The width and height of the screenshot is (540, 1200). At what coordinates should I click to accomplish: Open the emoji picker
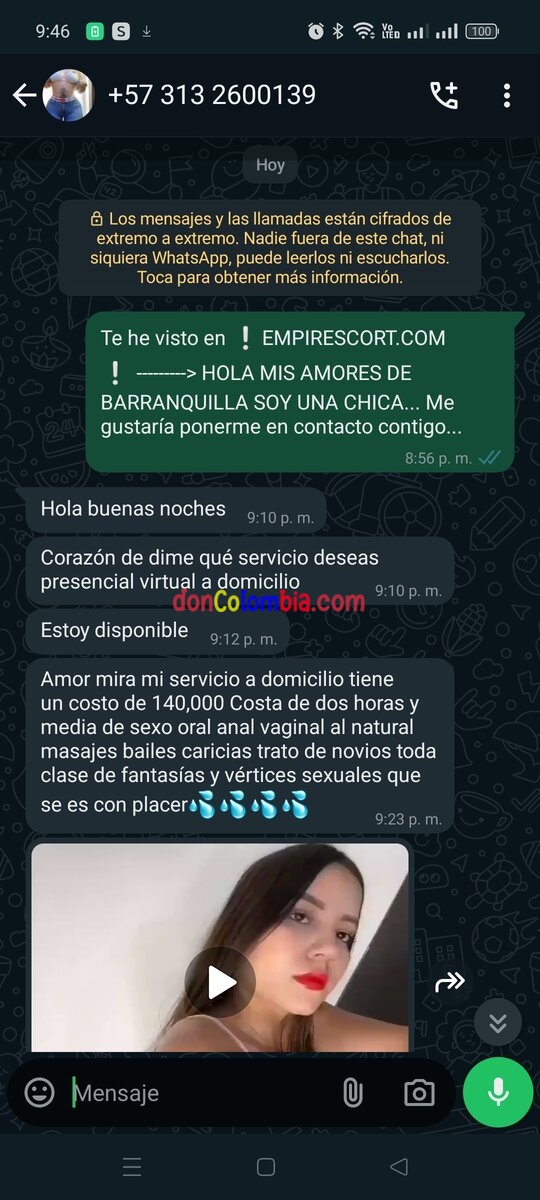(x=39, y=1092)
